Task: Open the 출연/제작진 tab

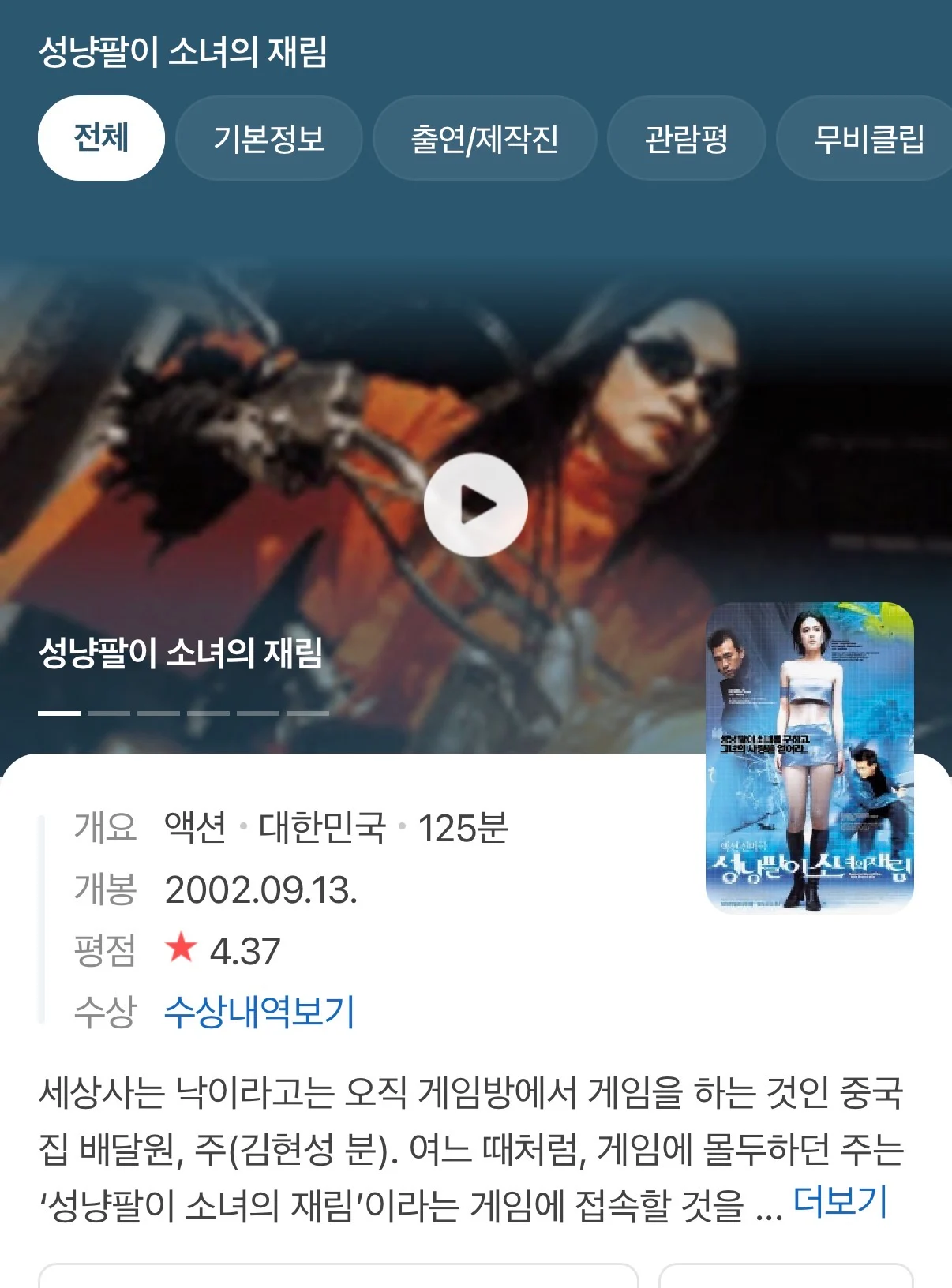Action: (484, 139)
